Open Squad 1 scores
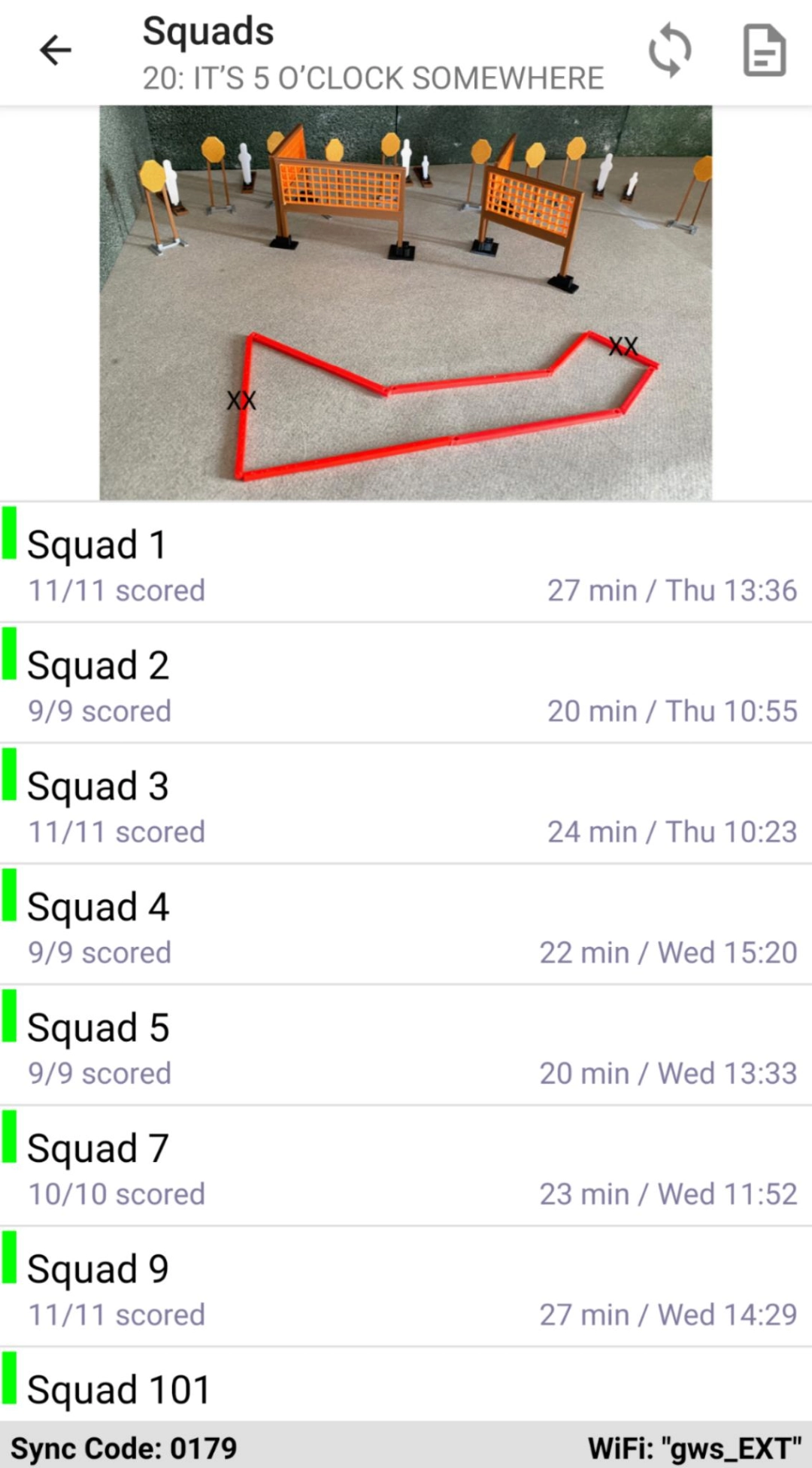Viewport: 812px width, 1468px height. click(x=406, y=563)
